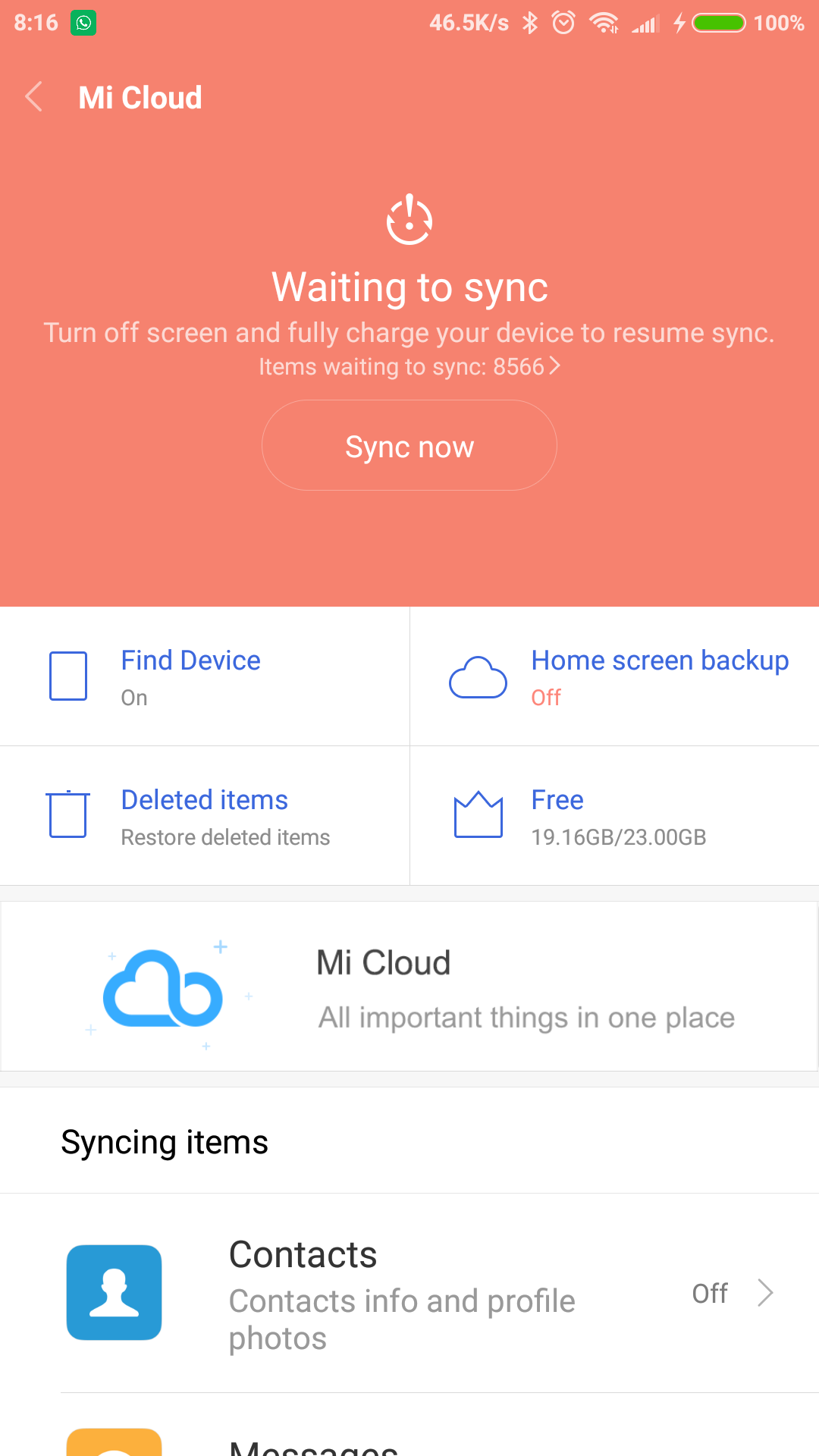
Task: Go back from Mi Cloud
Action: [x=34, y=97]
